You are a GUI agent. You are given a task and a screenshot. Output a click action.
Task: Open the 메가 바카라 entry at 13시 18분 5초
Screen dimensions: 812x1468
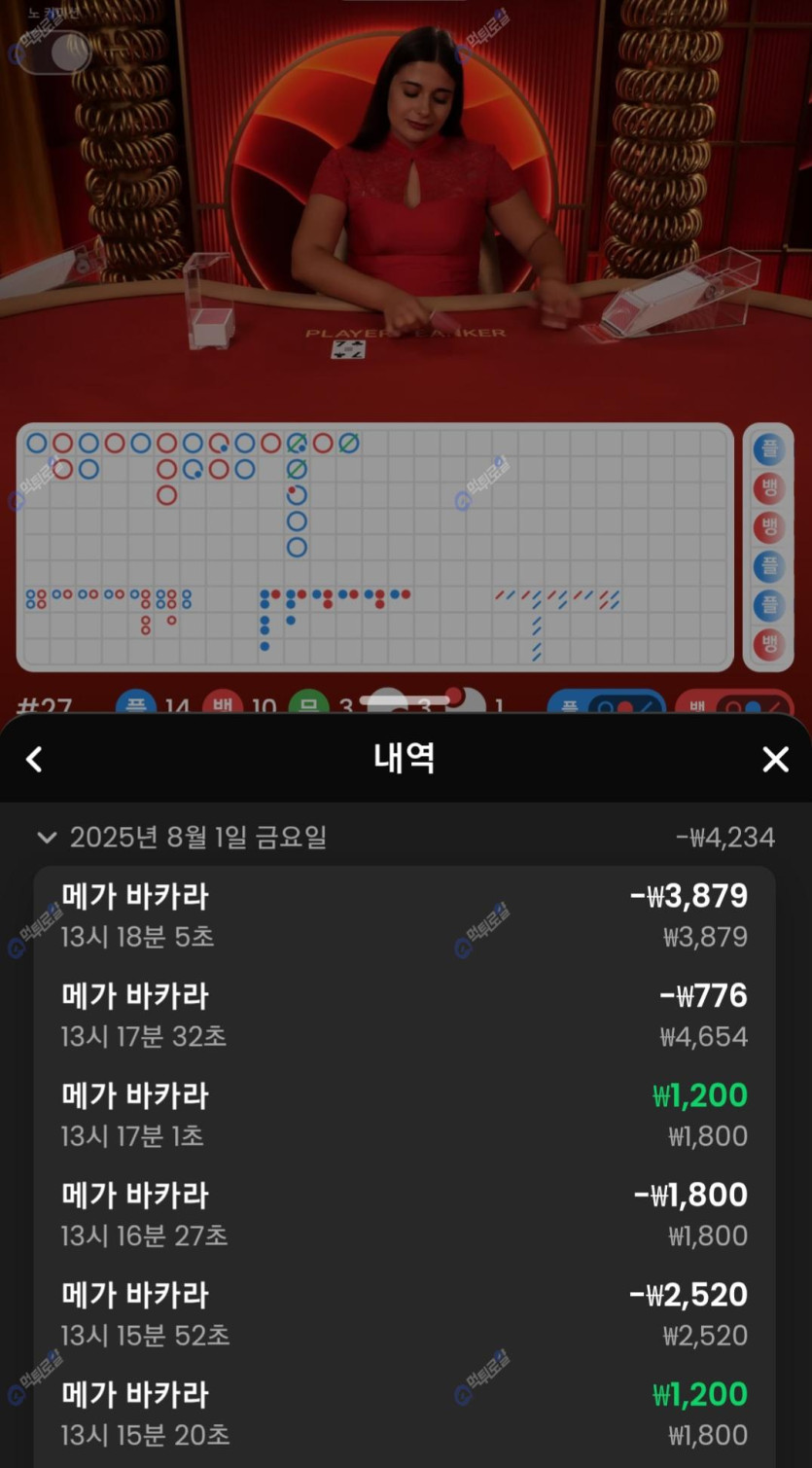(404, 915)
